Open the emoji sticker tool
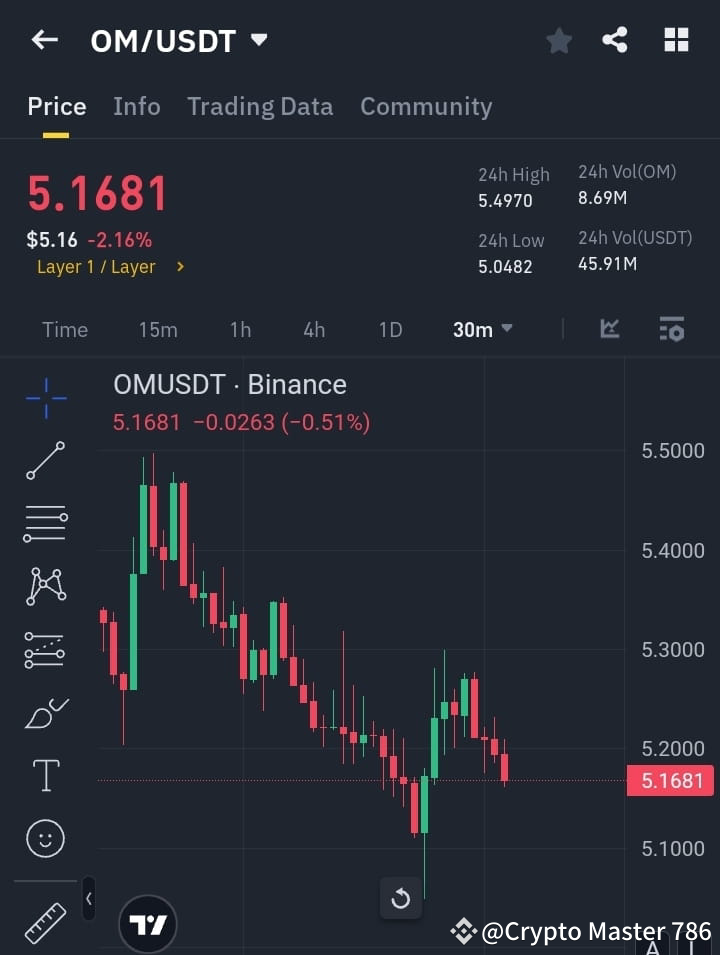This screenshot has width=720, height=955. 45,838
